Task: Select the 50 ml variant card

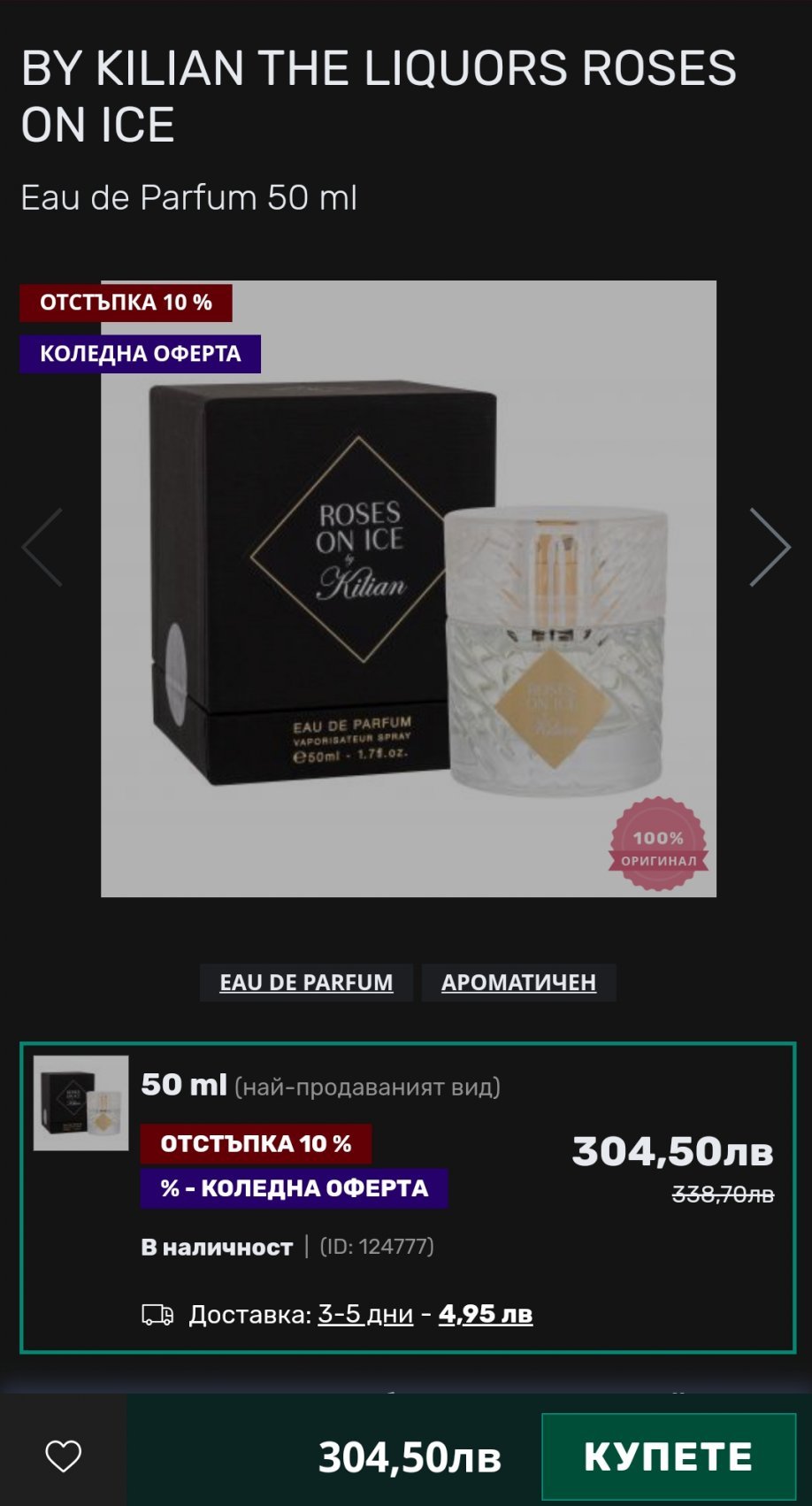Action: pyautogui.click(x=408, y=1197)
